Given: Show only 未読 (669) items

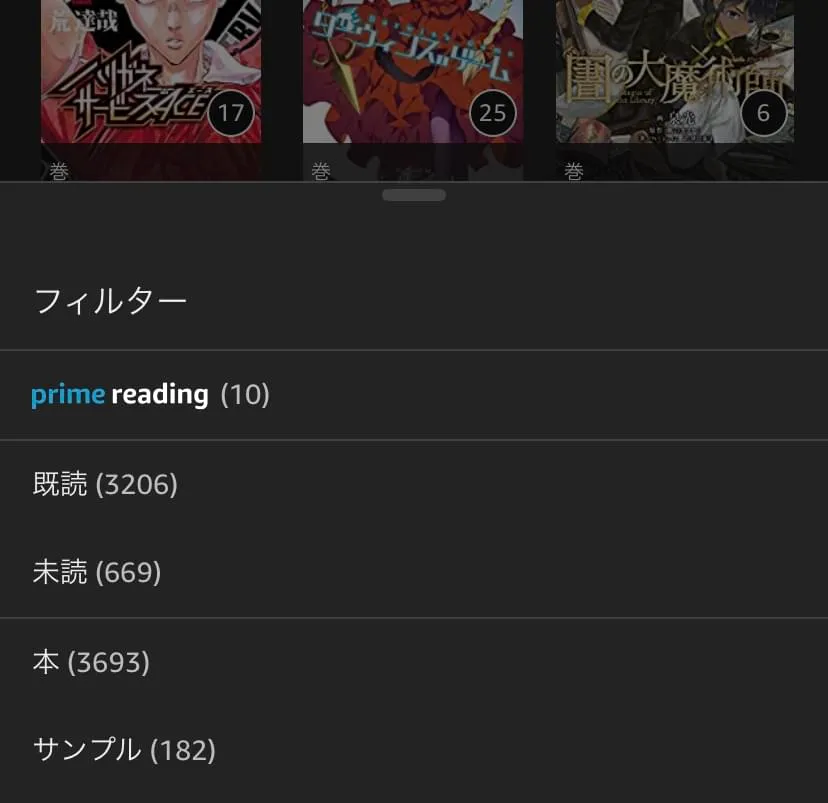Looking at the screenshot, I should tap(97, 573).
